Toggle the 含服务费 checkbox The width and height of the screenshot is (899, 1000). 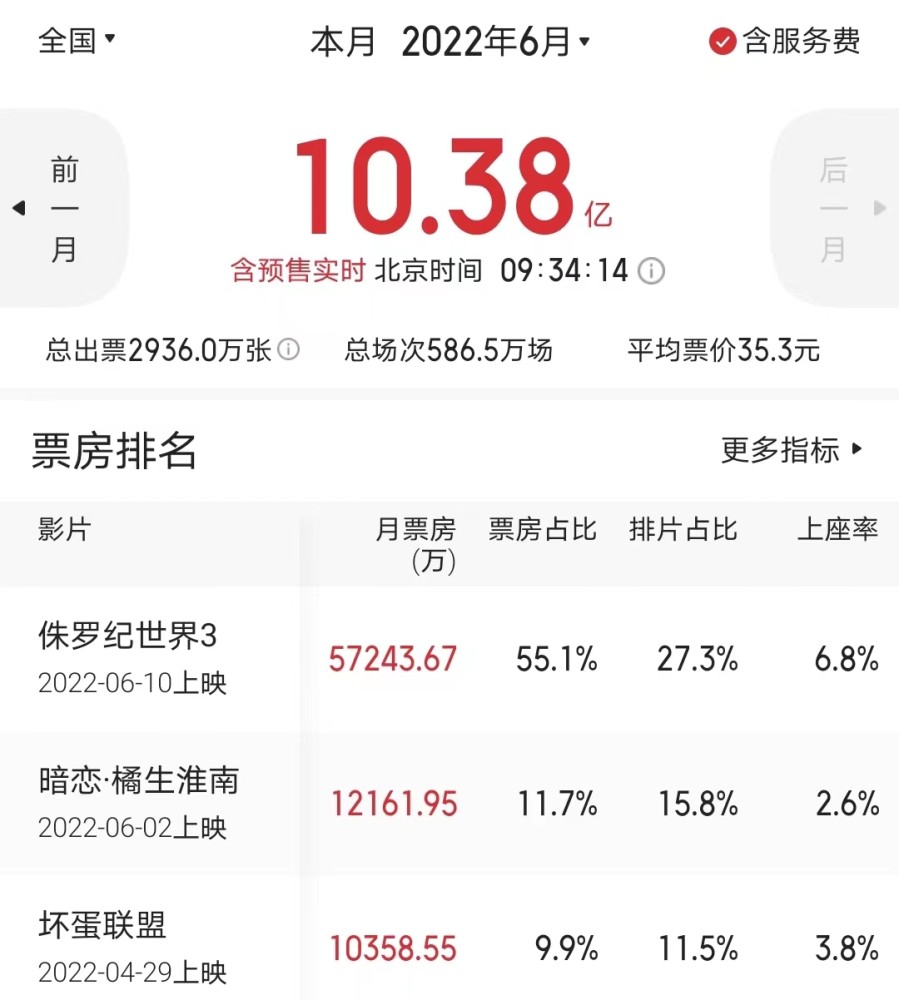pos(722,41)
